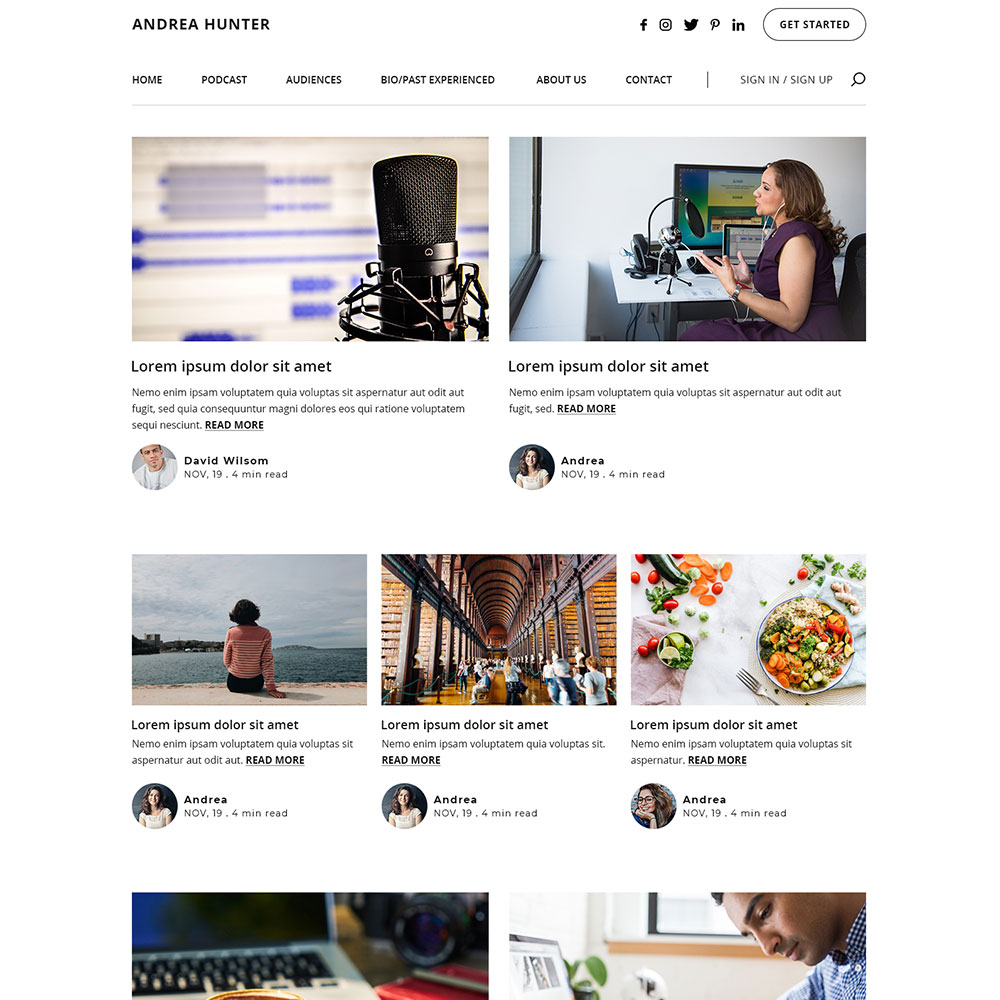
Task: Open the search magnifier icon
Action: pos(858,80)
